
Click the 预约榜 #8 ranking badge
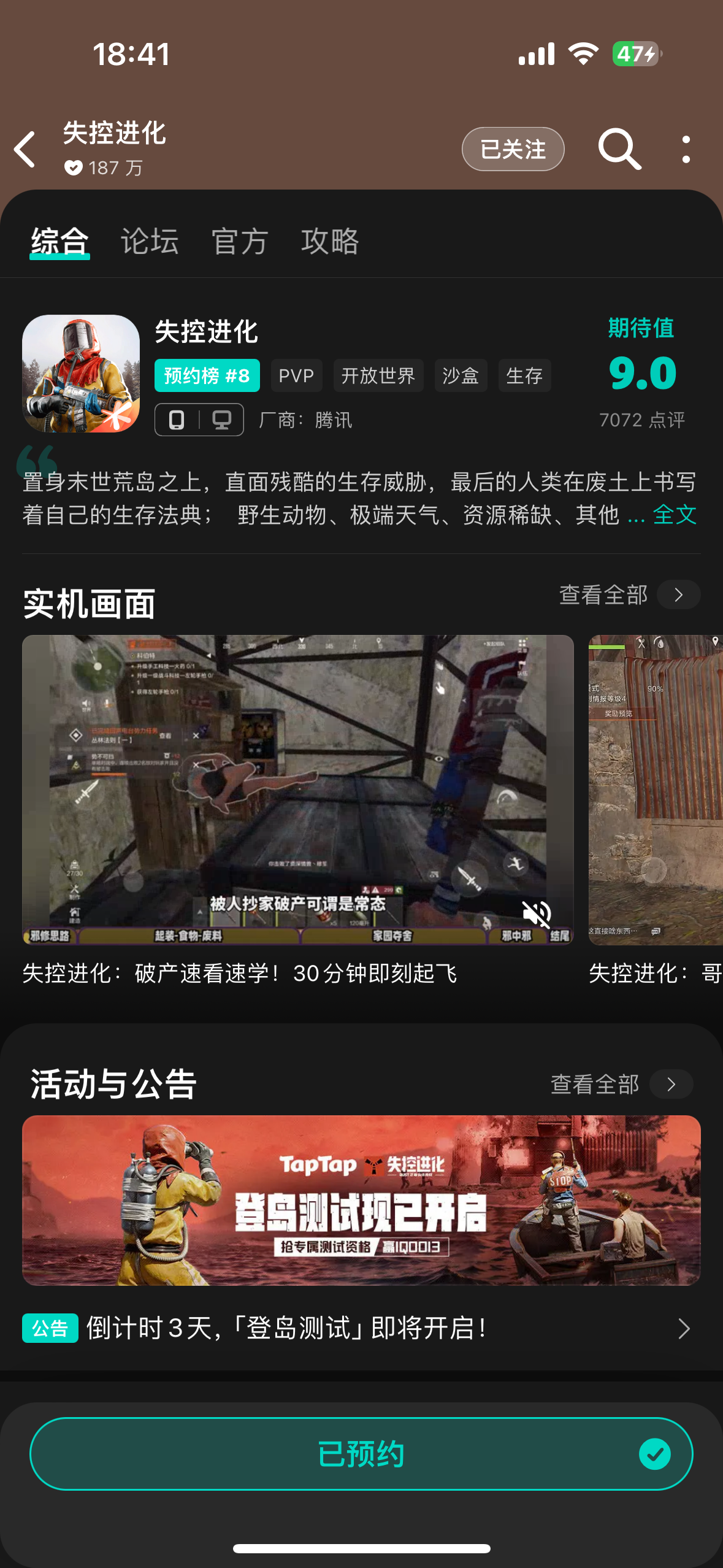[x=207, y=375]
